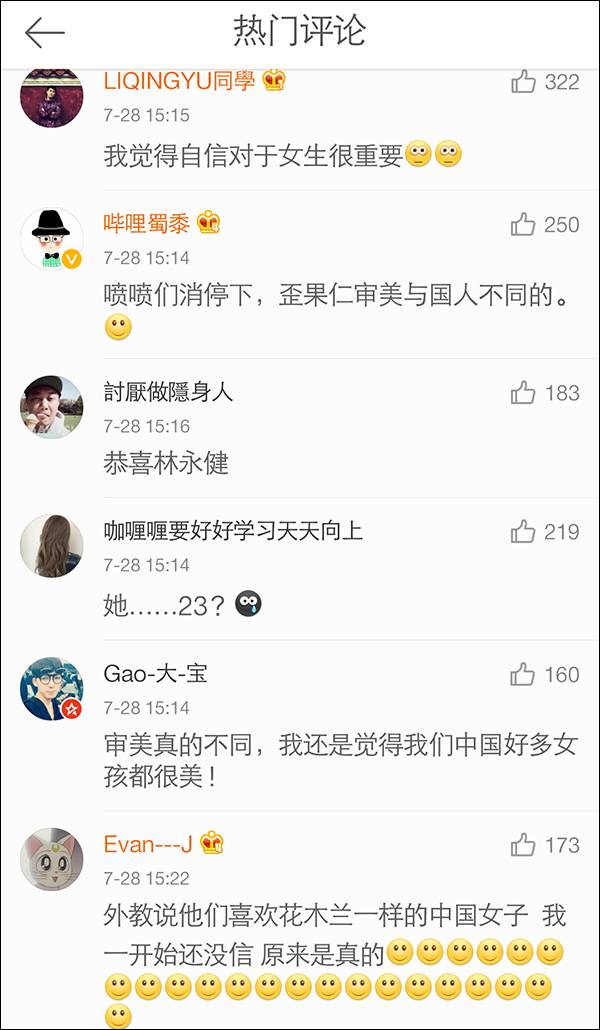Like the comment "她……23？"

pos(524,532)
